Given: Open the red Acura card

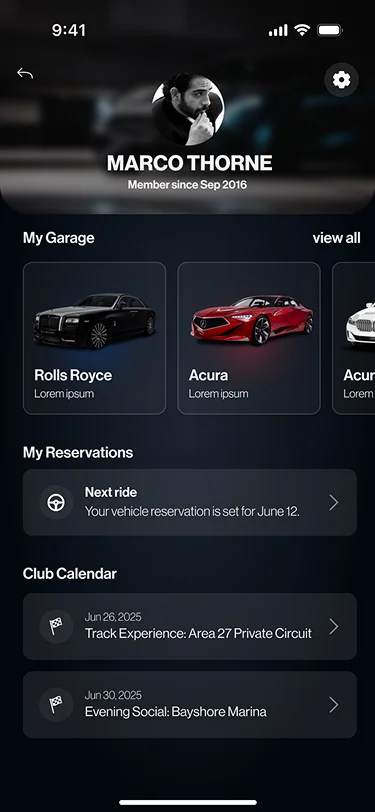Looking at the screenshot, I should (x=249, y=338).
